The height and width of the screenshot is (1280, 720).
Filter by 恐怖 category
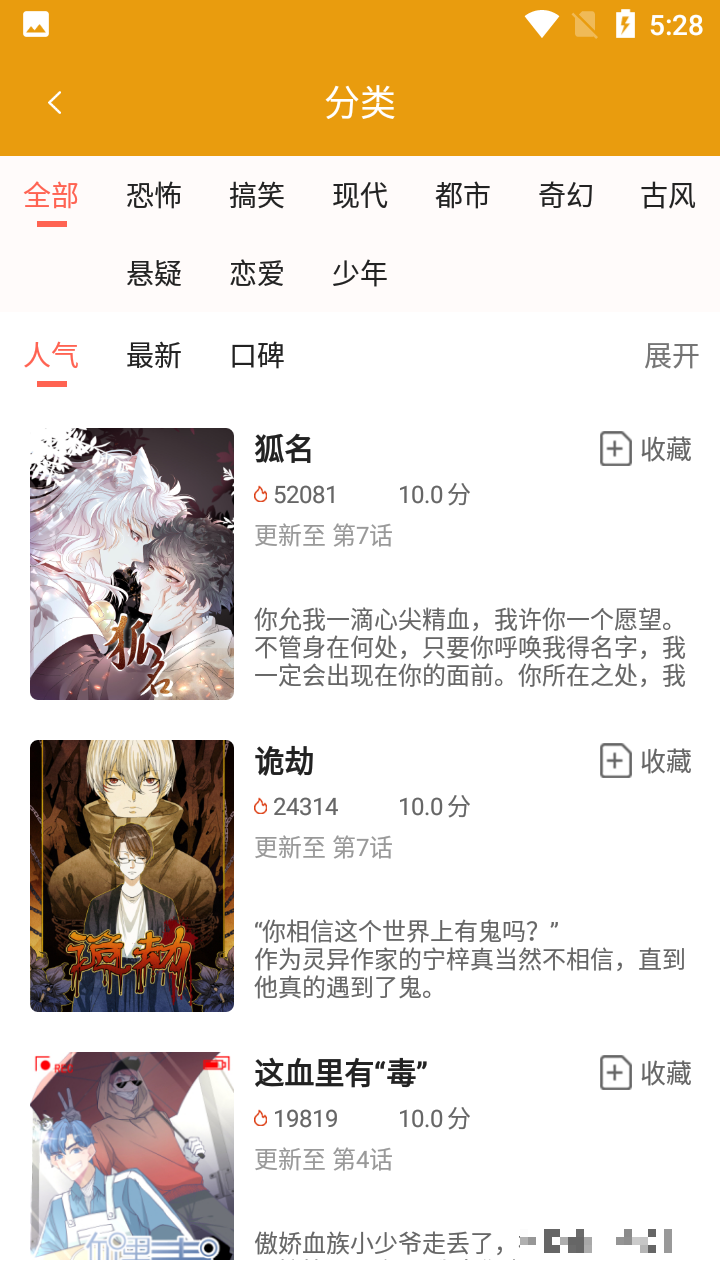click(x=154, y=196)
